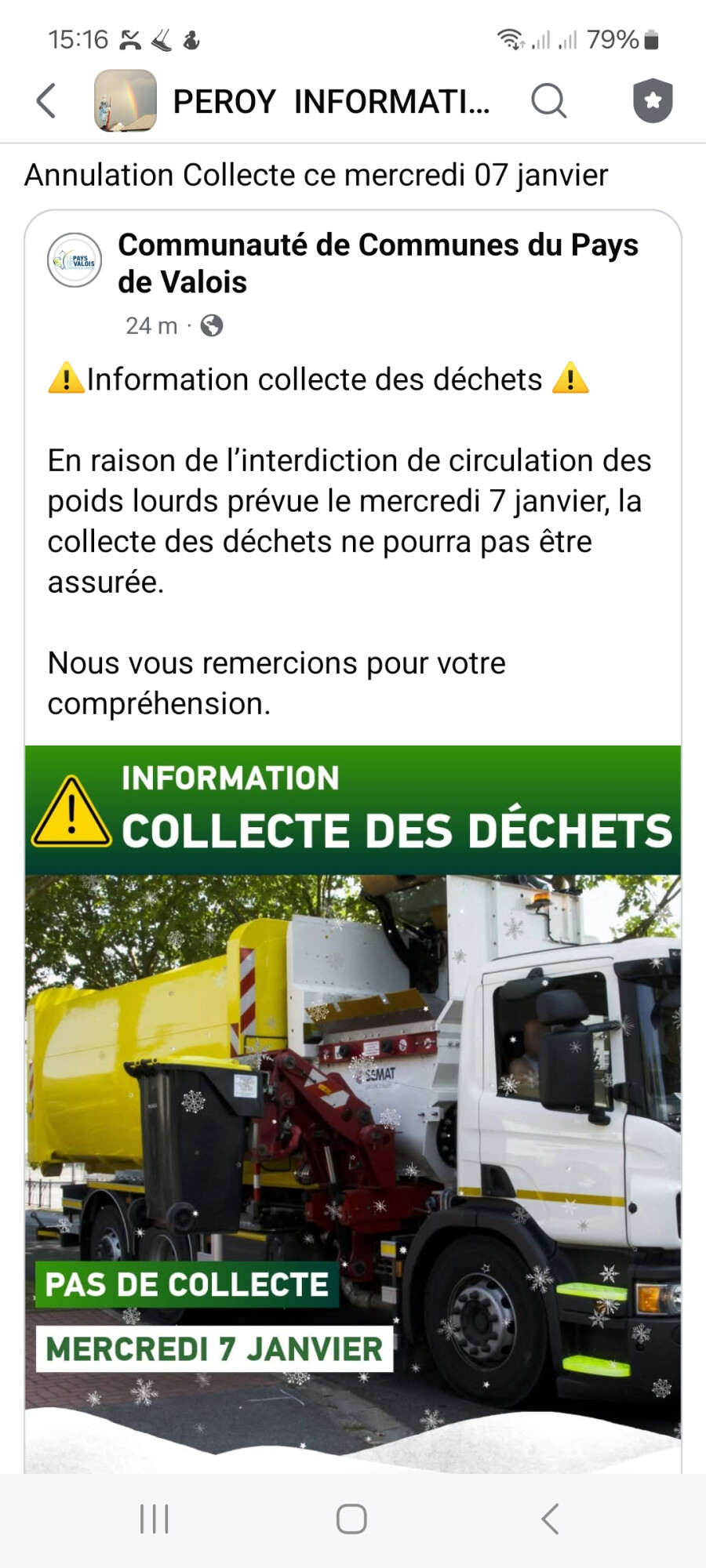Open Communauté de Communes du Pays de Valois profile

click(x=378, y=263)
